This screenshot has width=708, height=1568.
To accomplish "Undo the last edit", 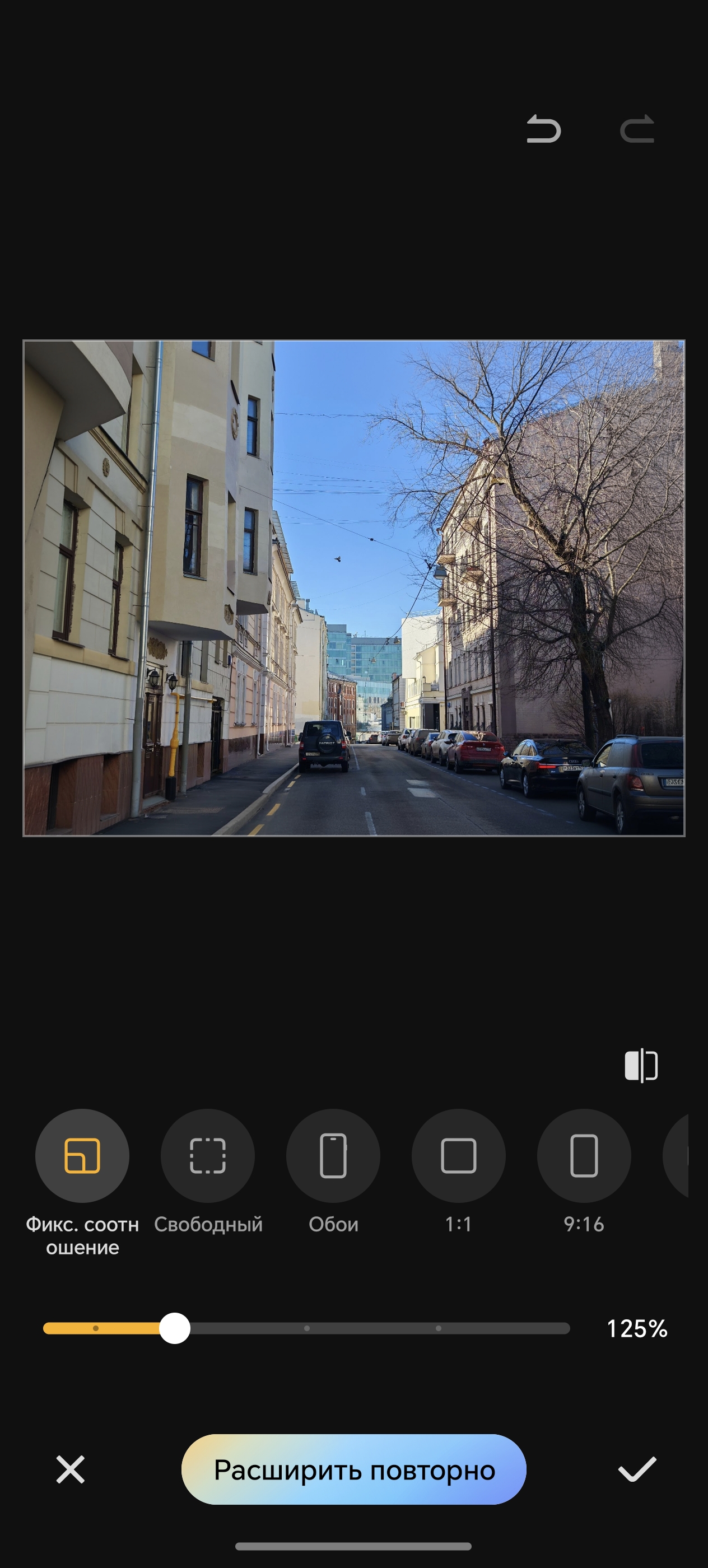I will point(543,129).
